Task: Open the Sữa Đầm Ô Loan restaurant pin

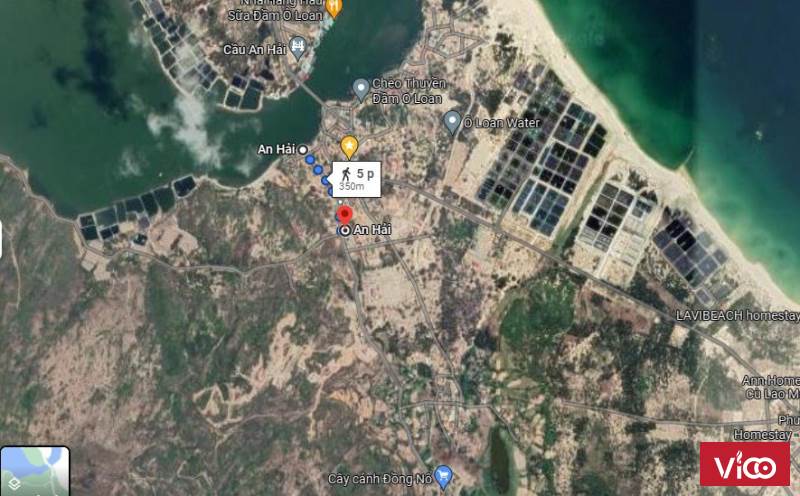Action: coord(334,8)
